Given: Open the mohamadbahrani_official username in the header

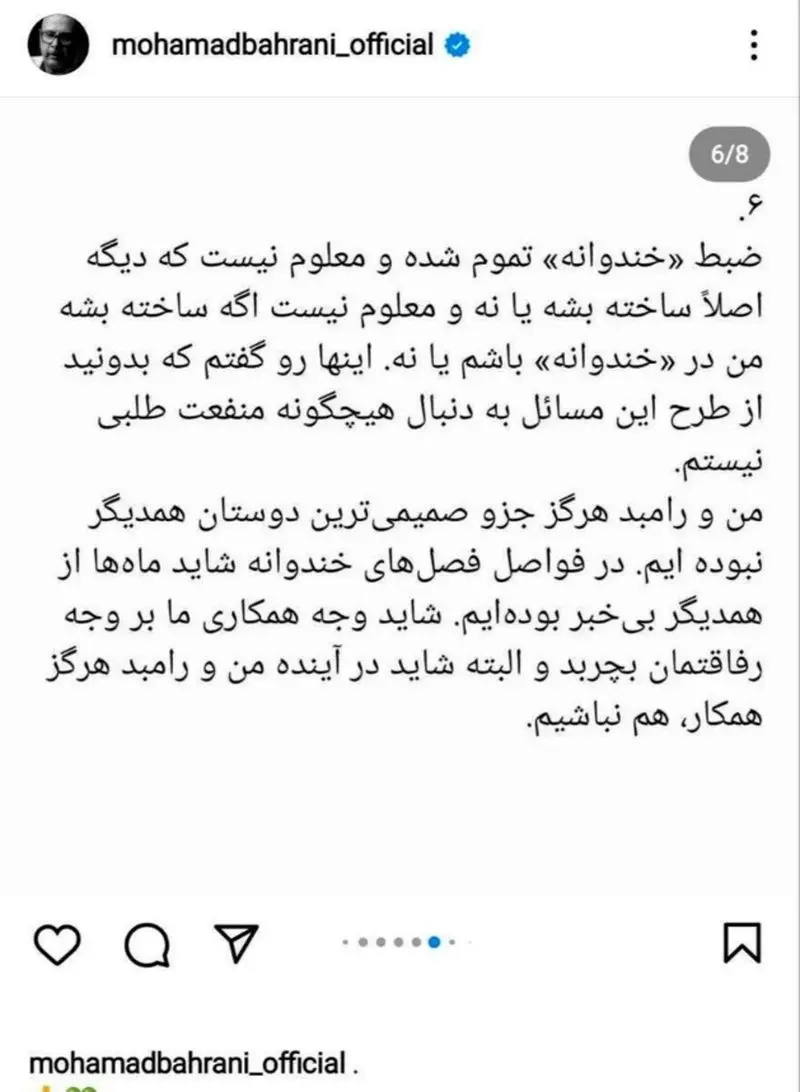Looking at the screenshot, I should pos(274,45).
